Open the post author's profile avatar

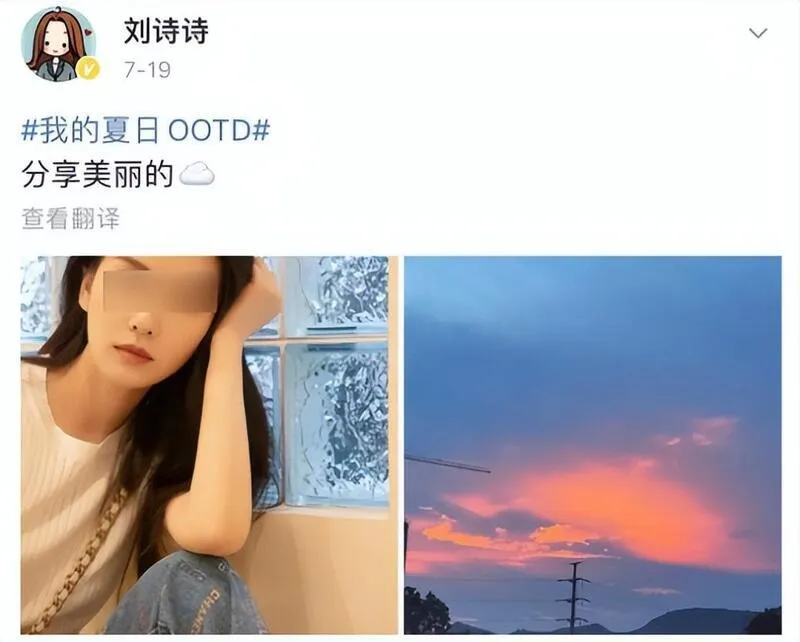59,44
